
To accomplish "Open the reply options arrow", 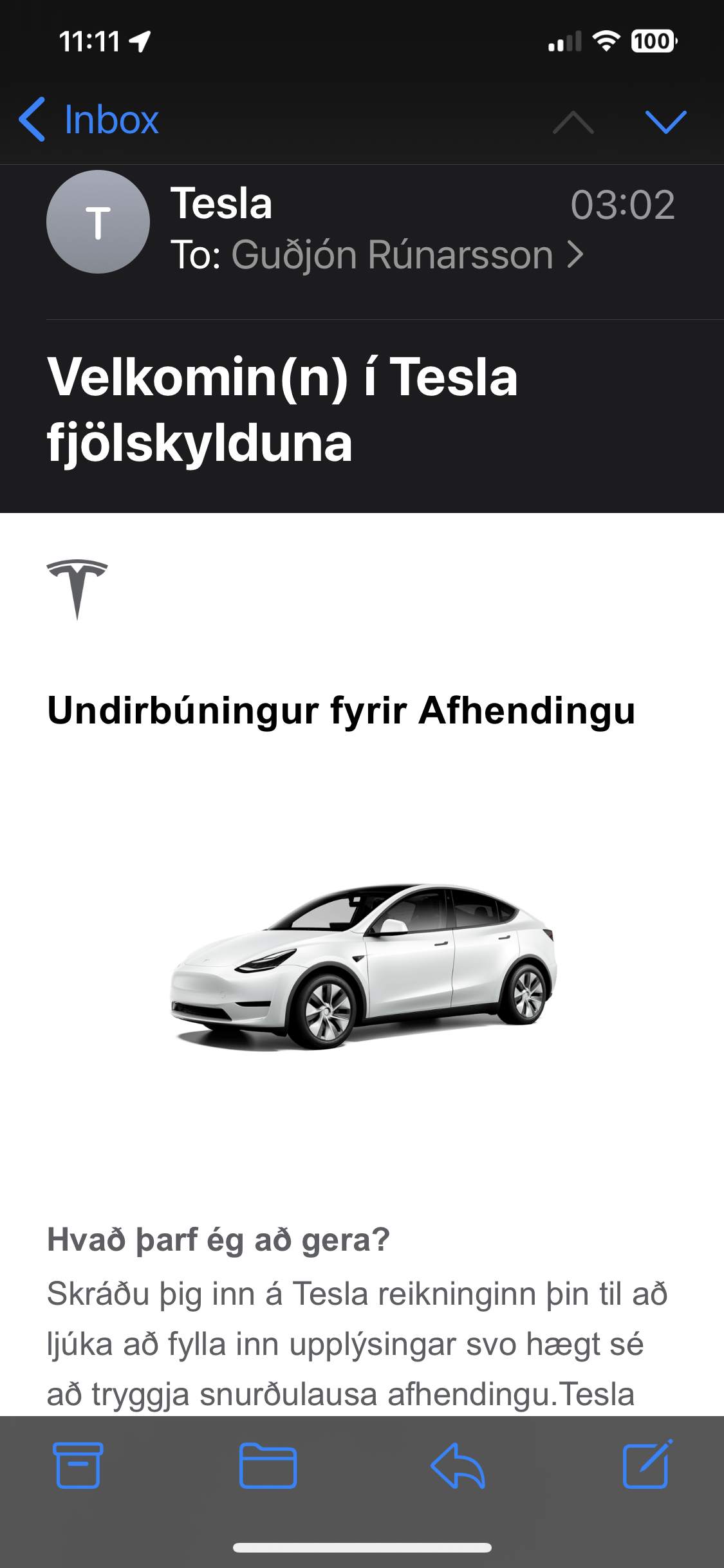I will click(458, 1465).
